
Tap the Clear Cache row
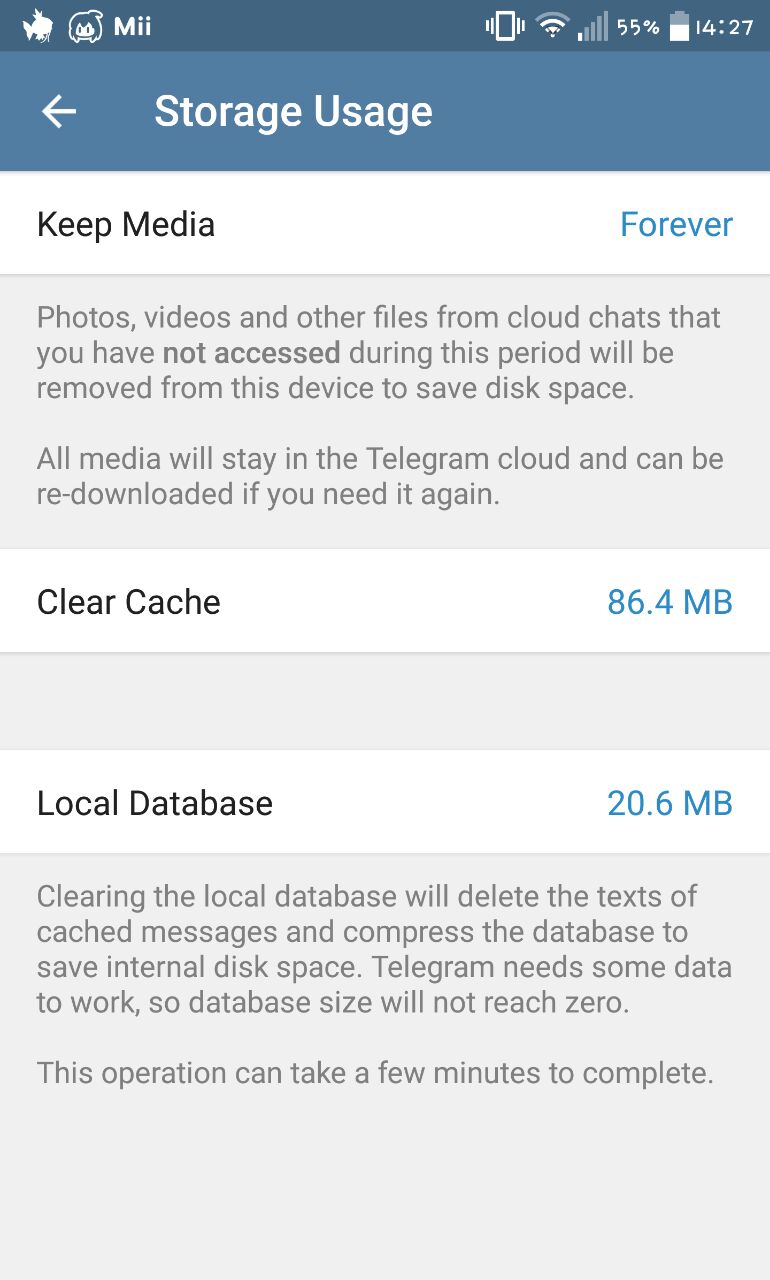[x=384, y=602]
